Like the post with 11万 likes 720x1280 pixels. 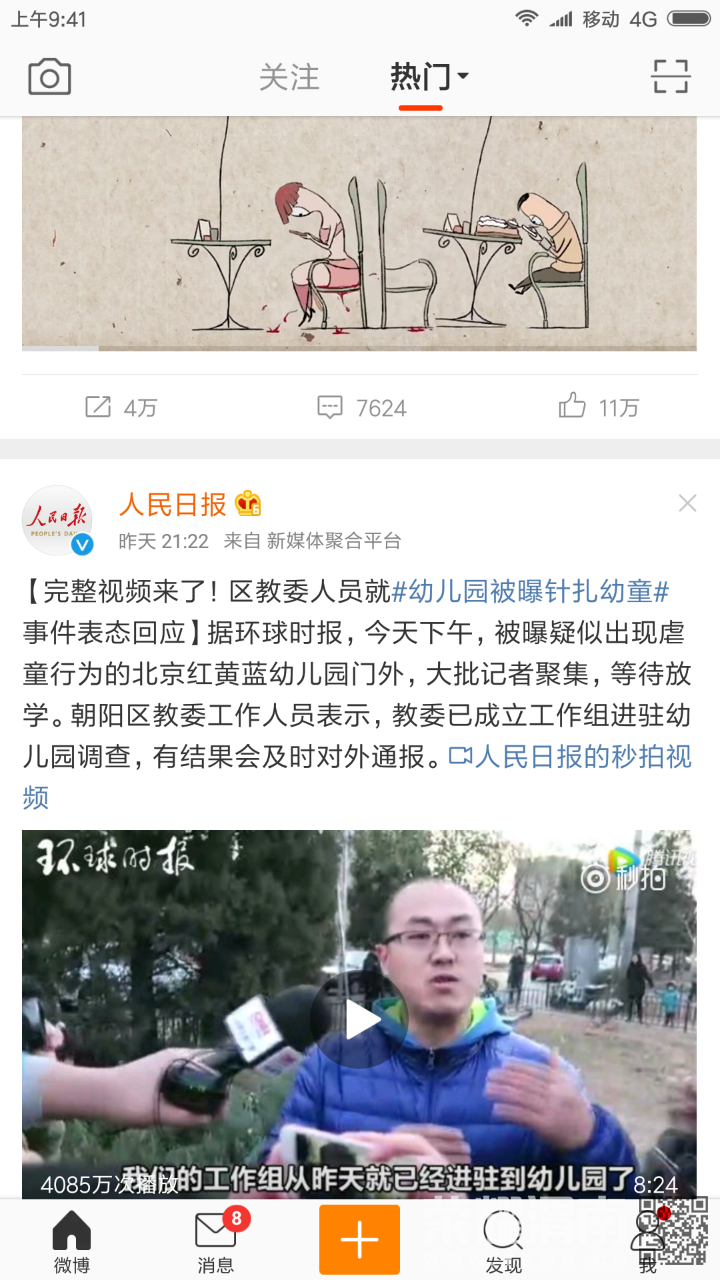(x=598, y=407)
